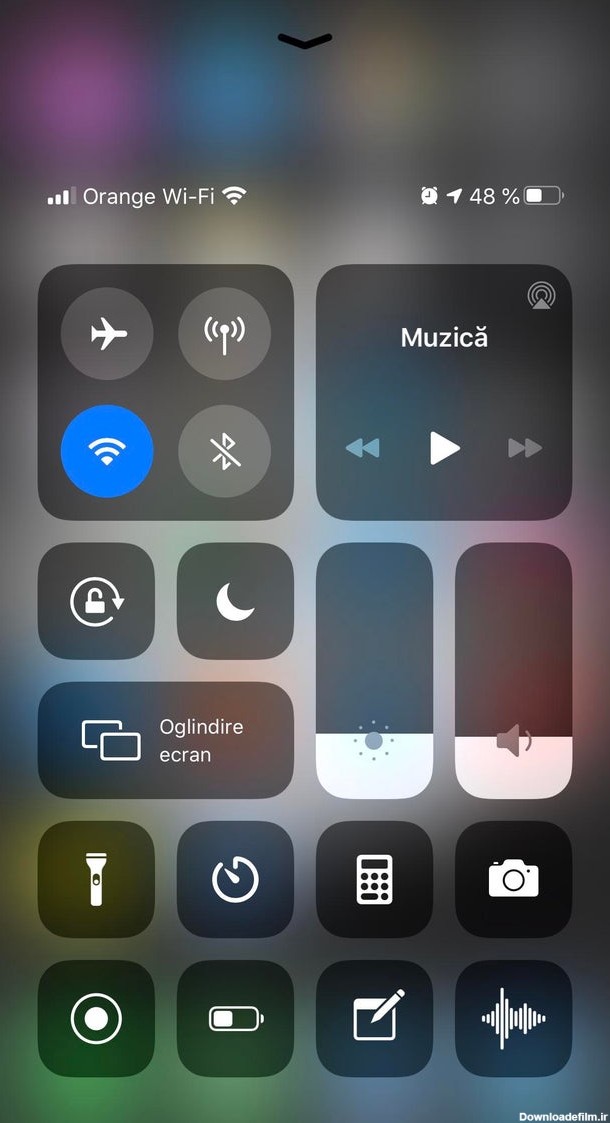
Task: Start screen recording
Action: [x=96, y=1018]
